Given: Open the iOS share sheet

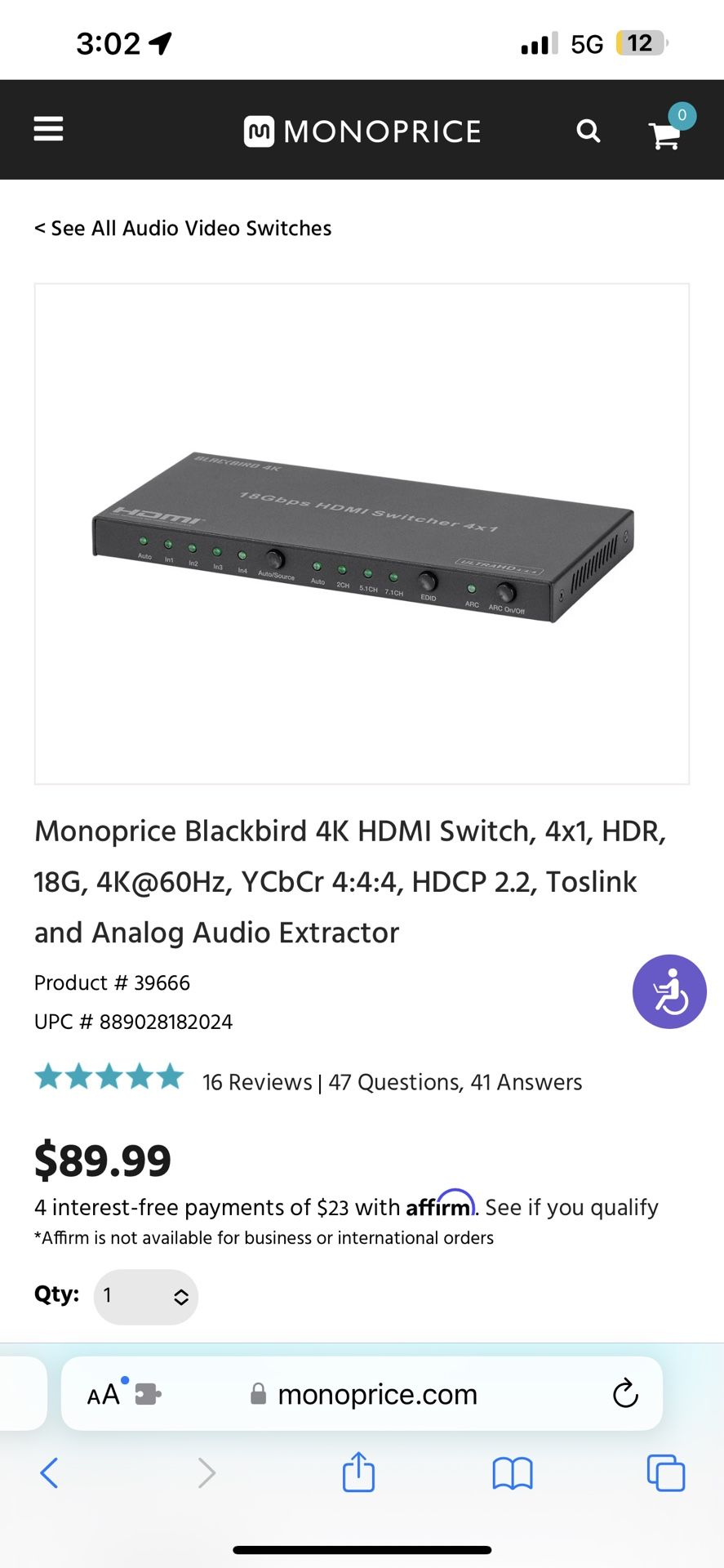Looking at the screenshot, I should [x=358, y=1472].
